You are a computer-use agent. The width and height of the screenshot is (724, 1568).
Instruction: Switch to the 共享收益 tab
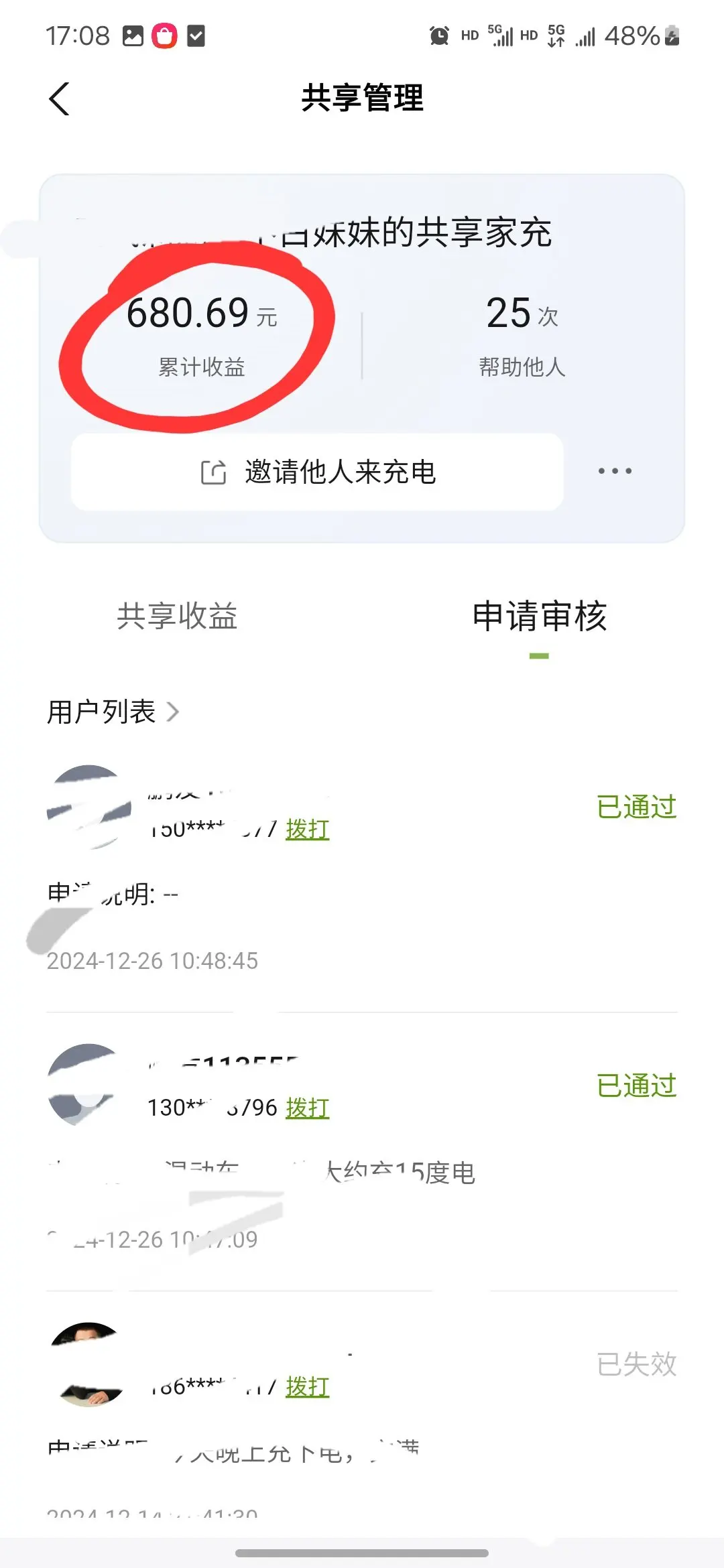[x=177, y=616]
